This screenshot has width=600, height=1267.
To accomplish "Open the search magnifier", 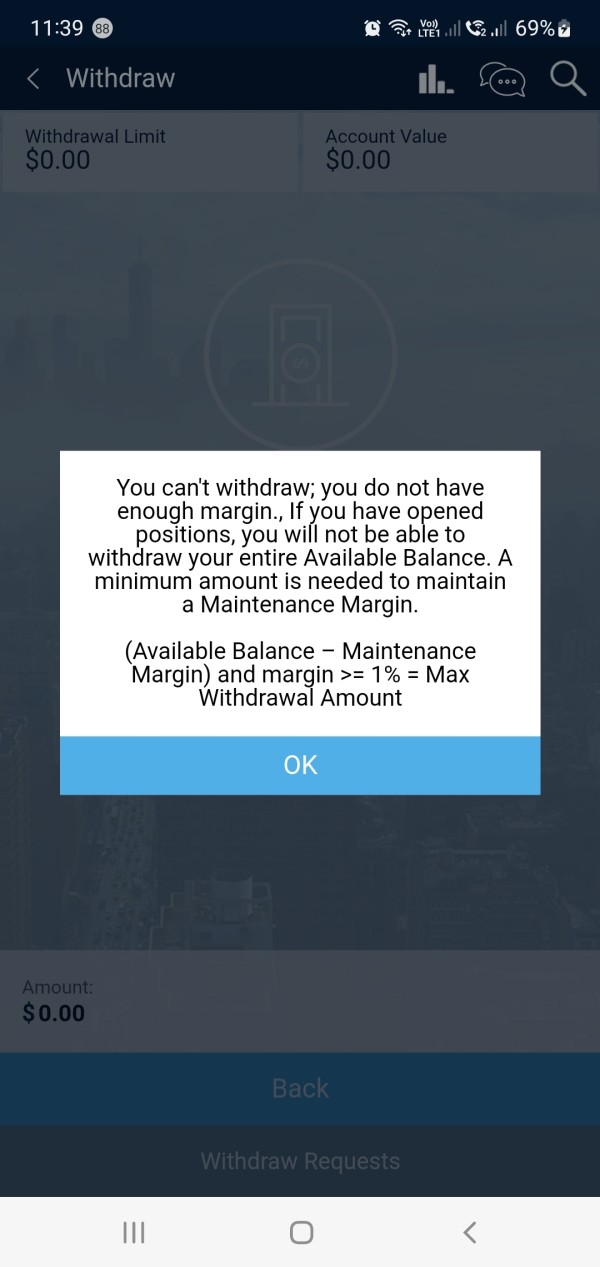I will click(568, 79).
